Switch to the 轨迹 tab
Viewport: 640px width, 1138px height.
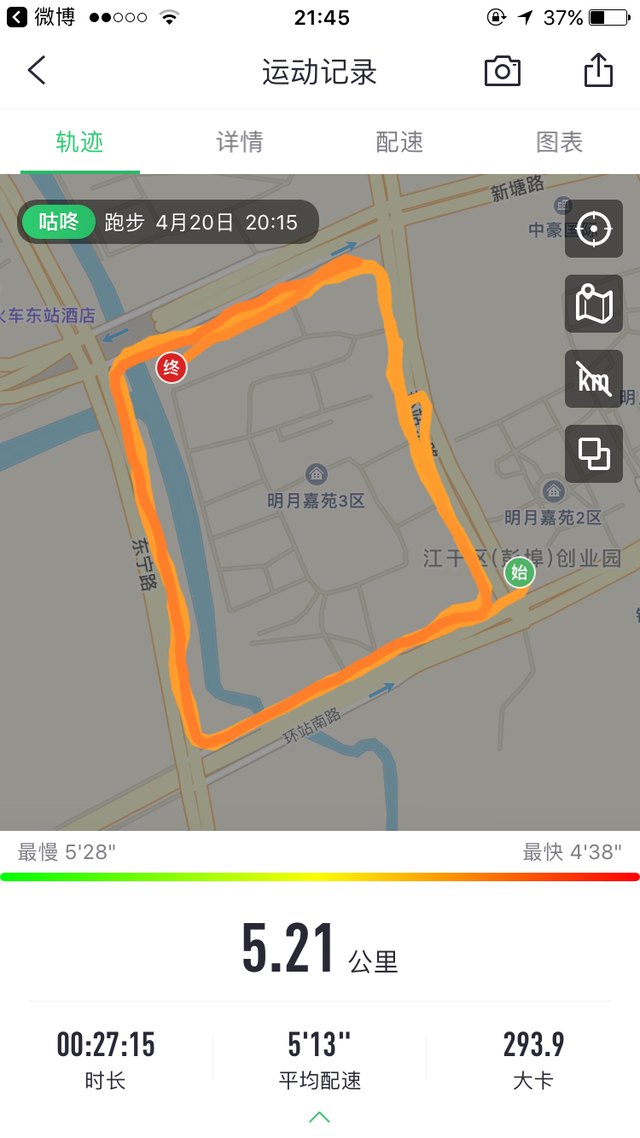[80, 142]
